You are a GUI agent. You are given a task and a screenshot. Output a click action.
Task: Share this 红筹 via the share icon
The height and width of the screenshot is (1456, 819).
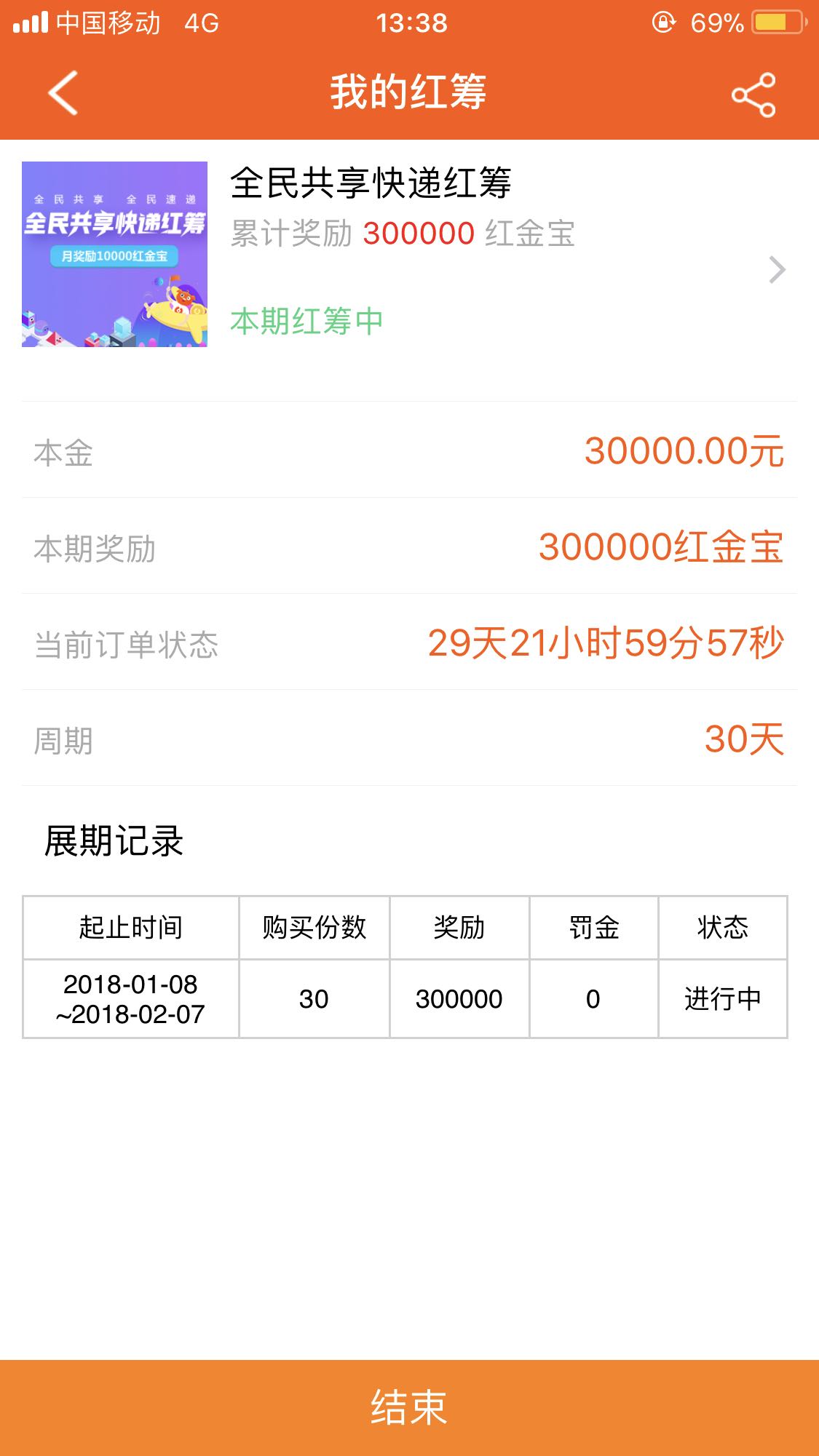pyautogui.click(x=753, y=95)
